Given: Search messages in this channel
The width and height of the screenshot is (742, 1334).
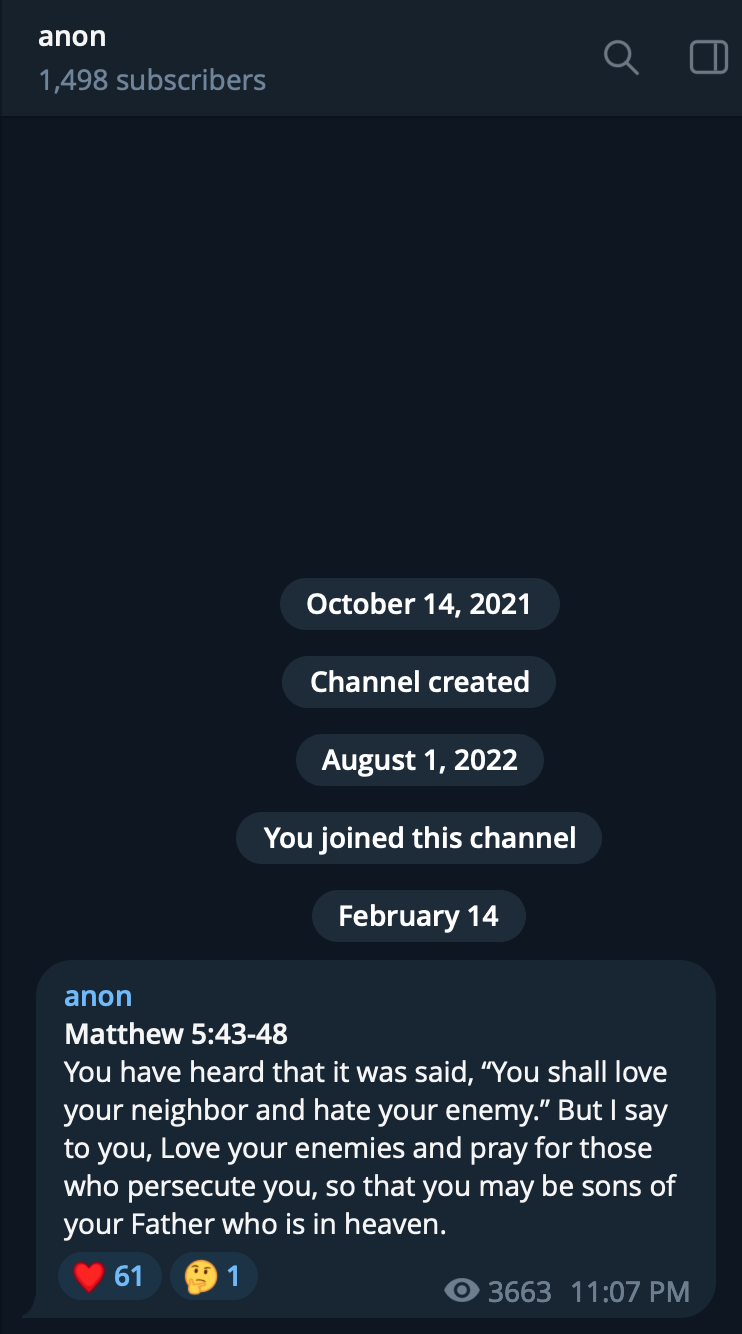Looking at the screenshot, I should 621,58.
